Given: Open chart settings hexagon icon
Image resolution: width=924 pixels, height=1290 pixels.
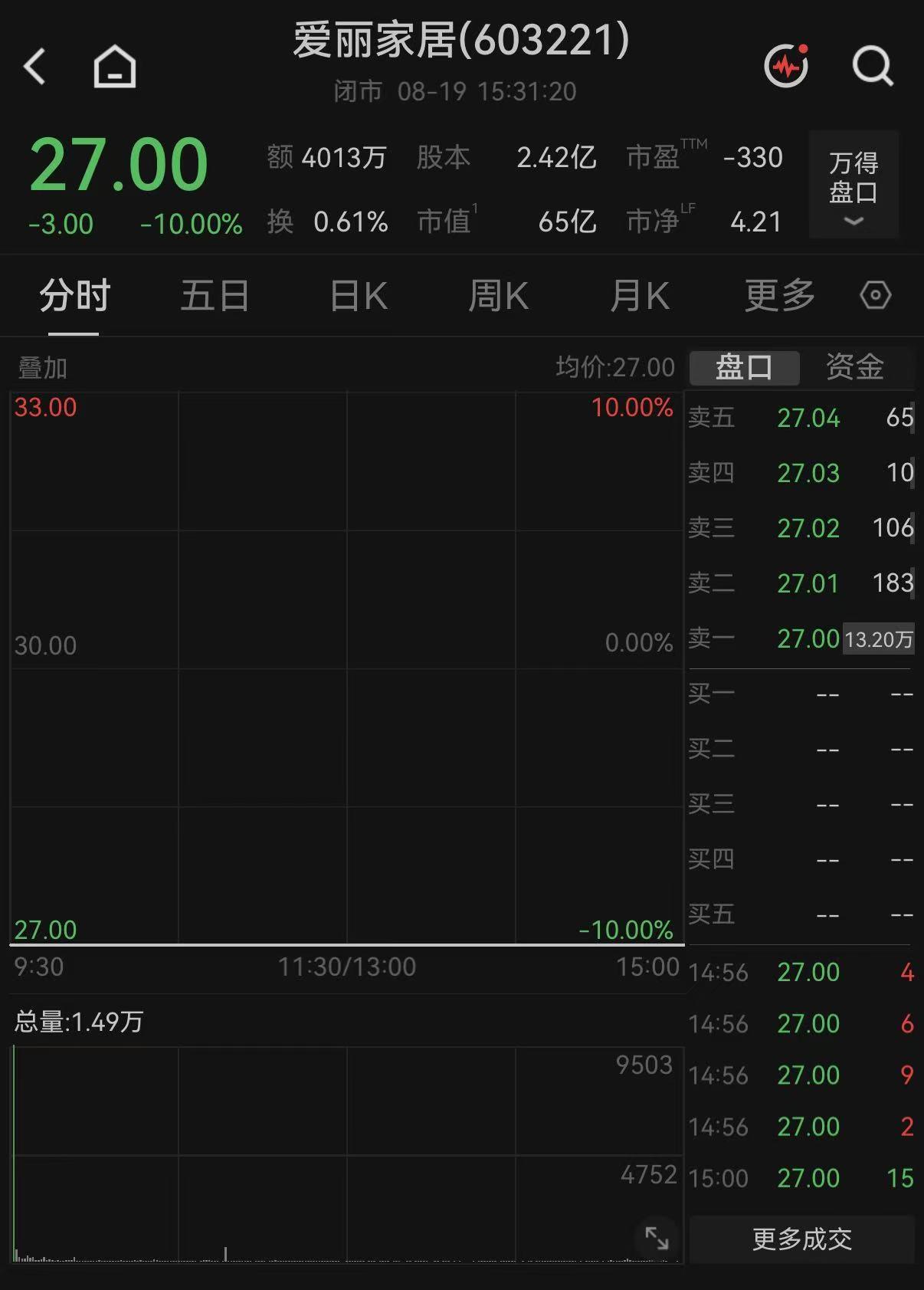Looking at the screenshot, I should pyautogui.click(x=876, y=295).
